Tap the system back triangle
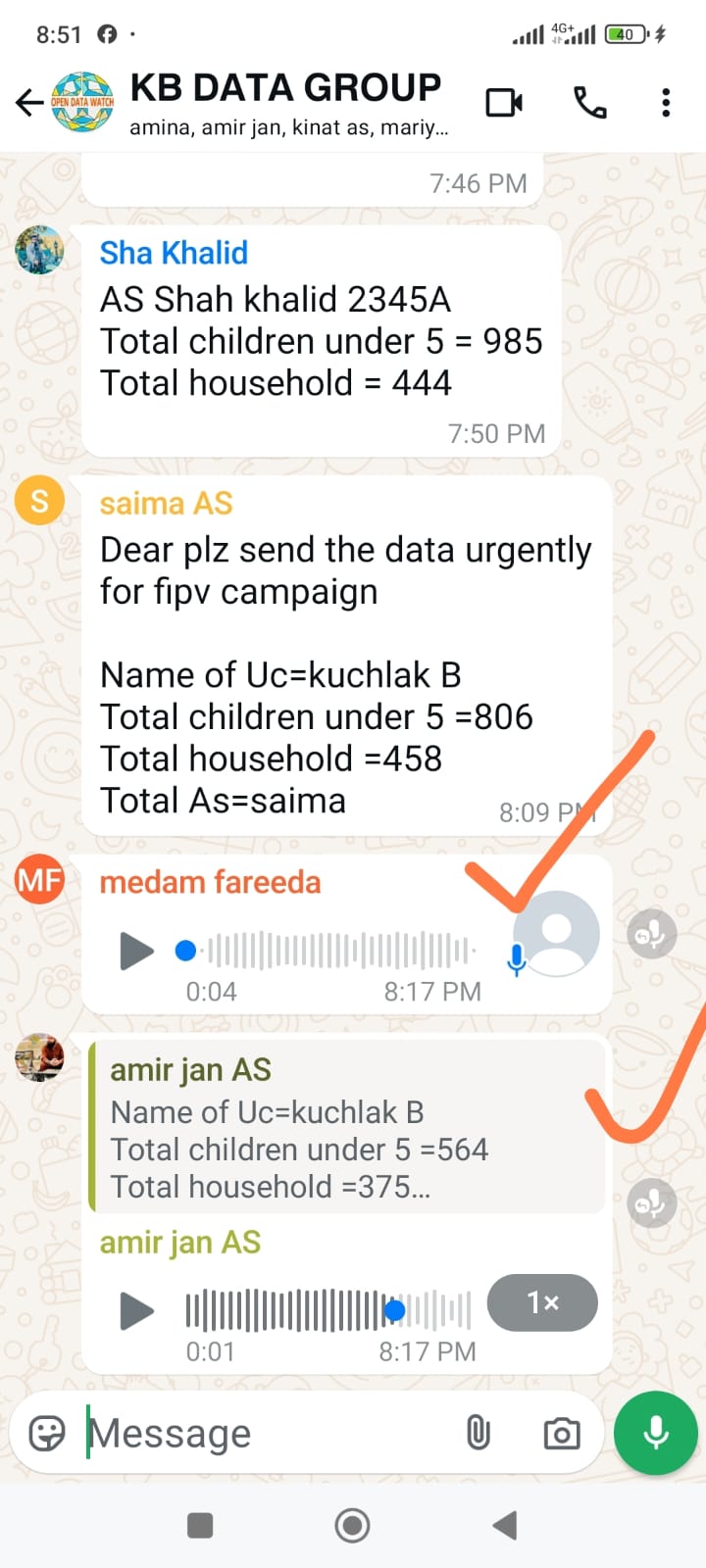 [x=505, y=1525]
